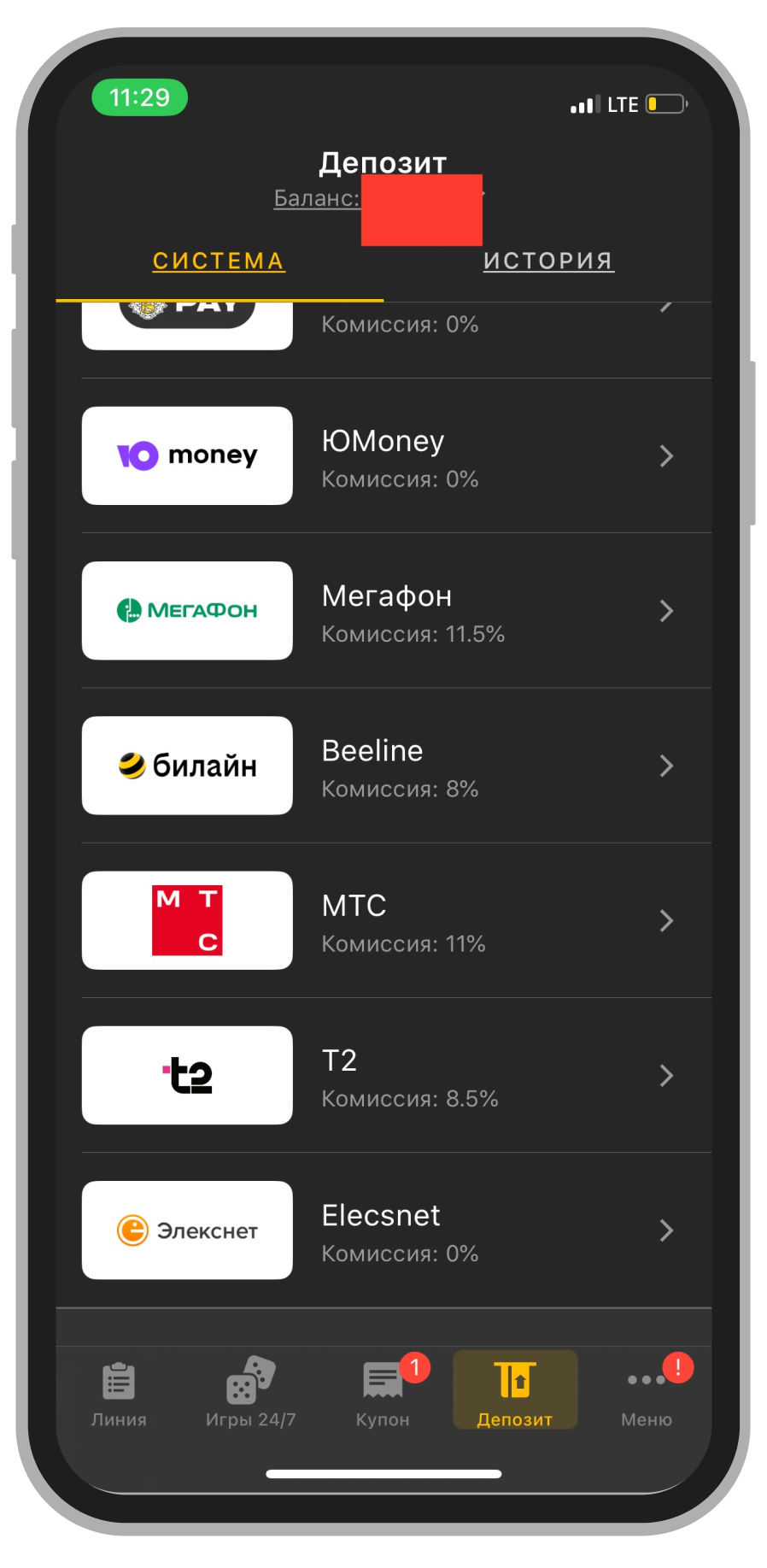767x1568 pixels.
Task: Tap the Баланс link in header
Action: tap(317, 198)
